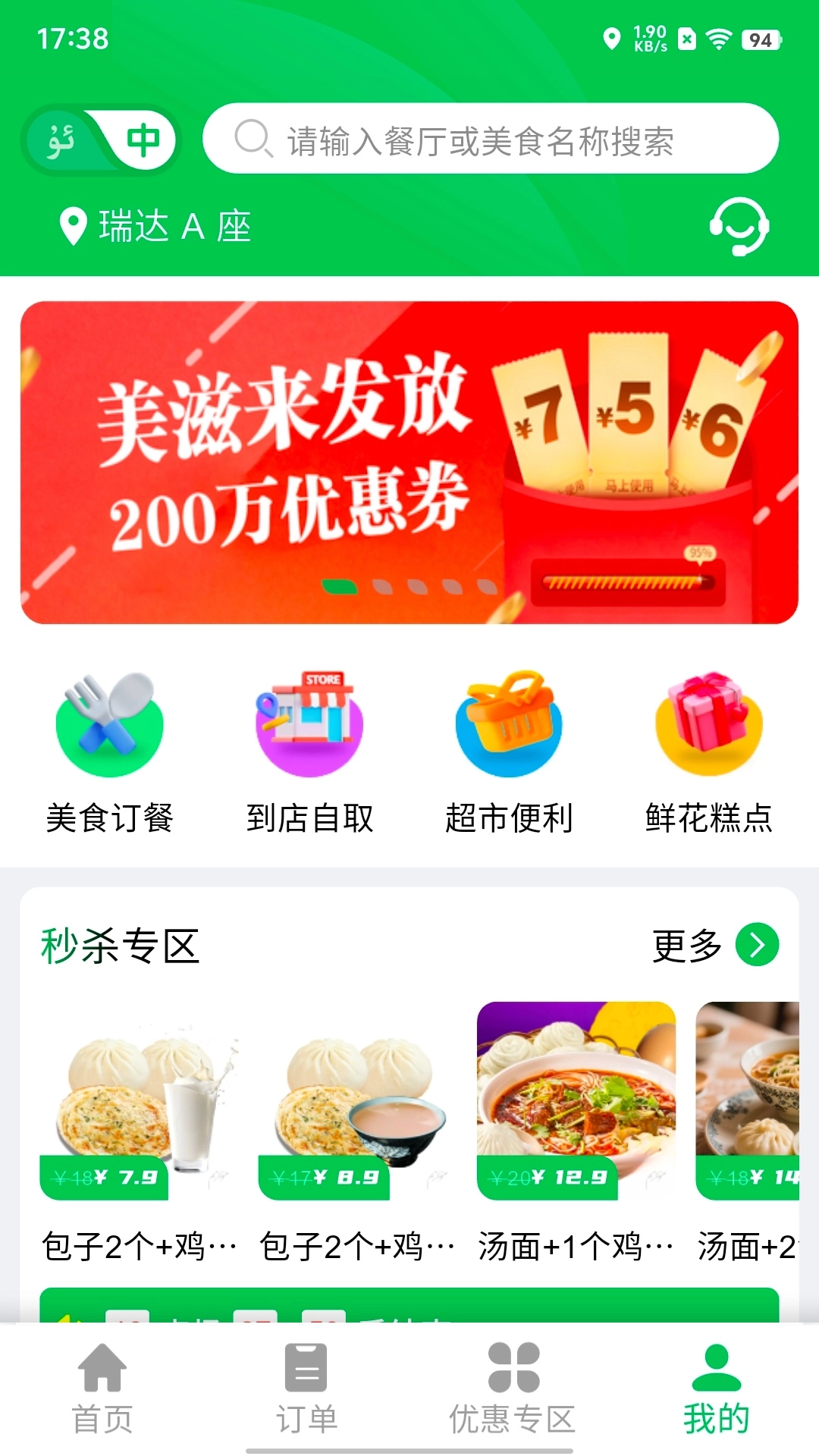Select the first carousel indicator dot
This screenshot has height=1456, width=819.
pyautogui.click(x=340, y=585)
